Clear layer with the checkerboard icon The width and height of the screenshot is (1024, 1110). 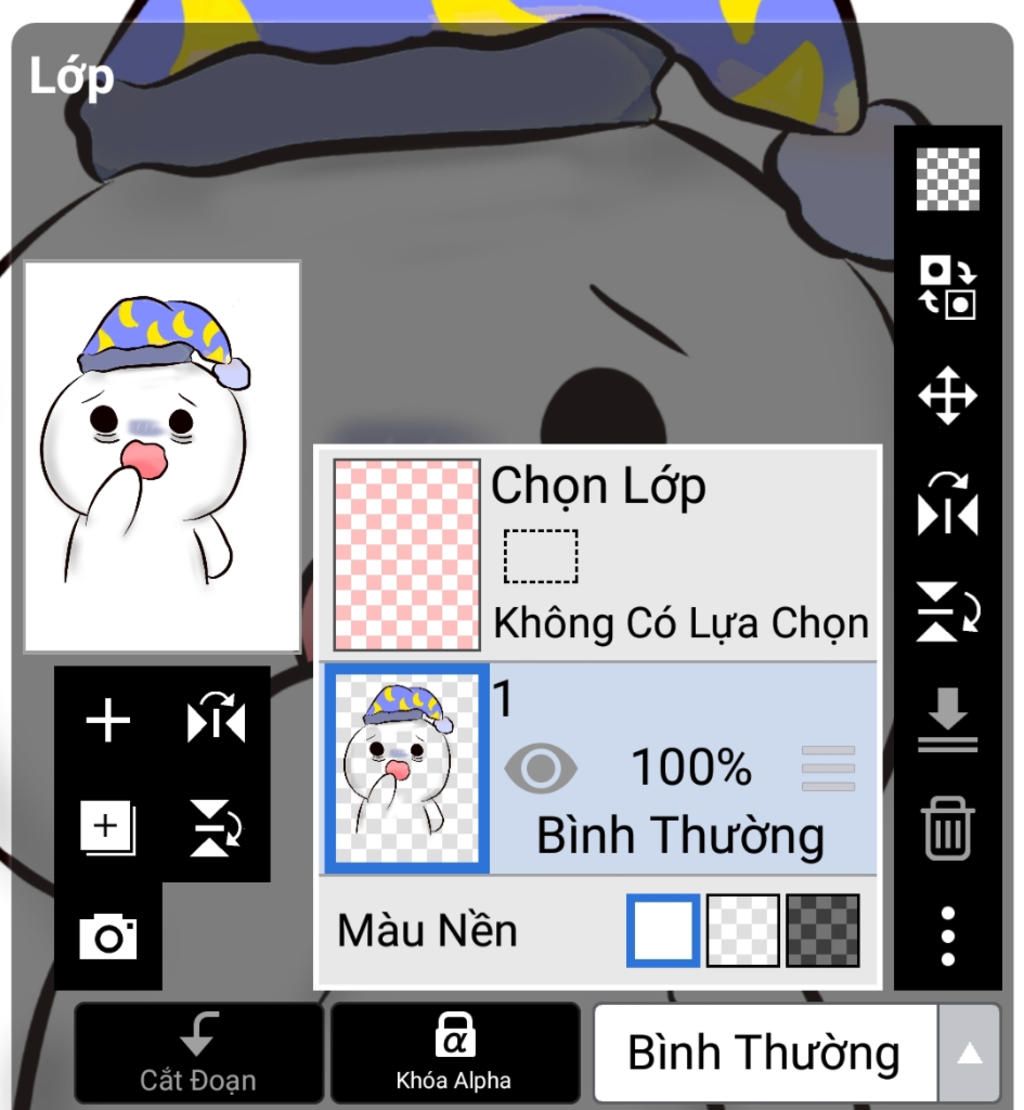pyautogui.click(x=947, y=179)
